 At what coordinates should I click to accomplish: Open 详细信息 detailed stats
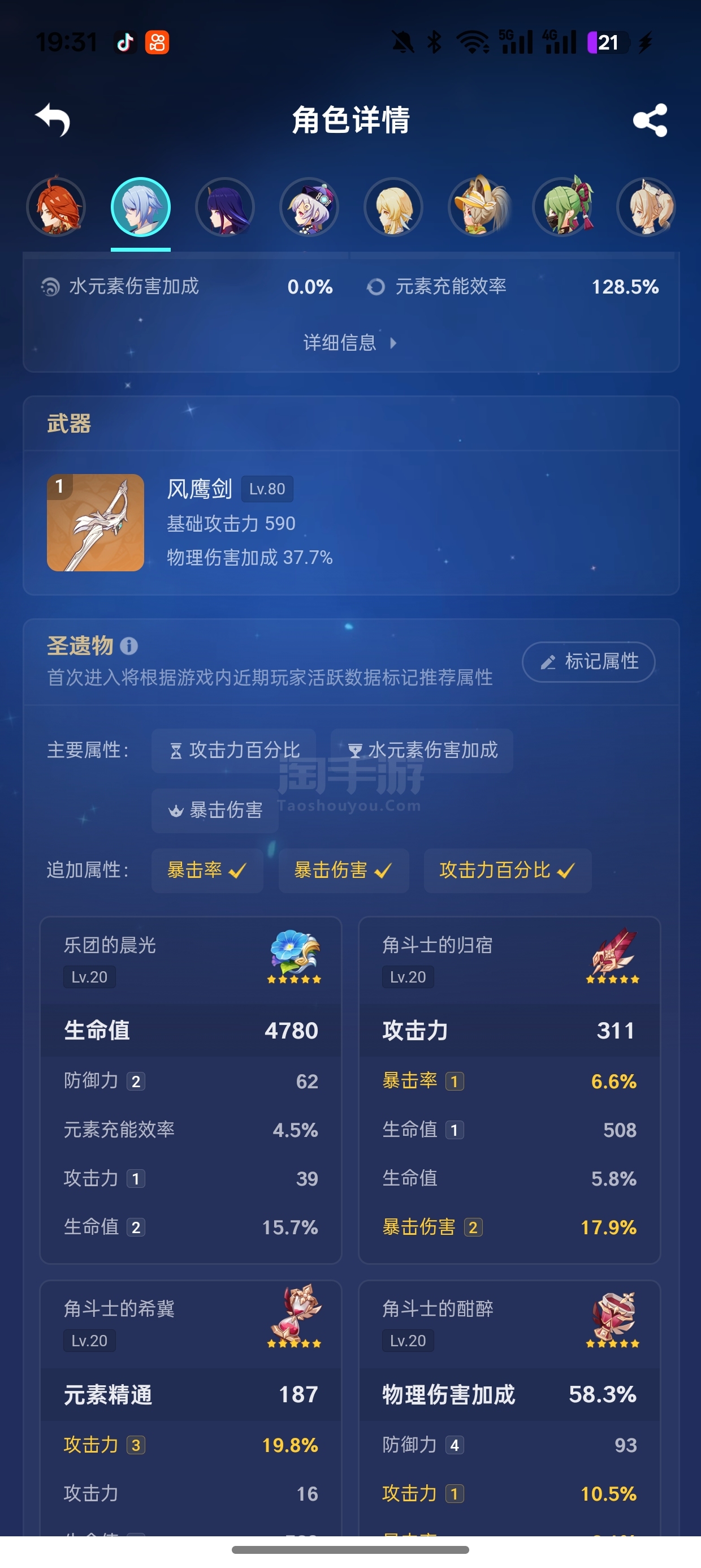pos(350,343)
